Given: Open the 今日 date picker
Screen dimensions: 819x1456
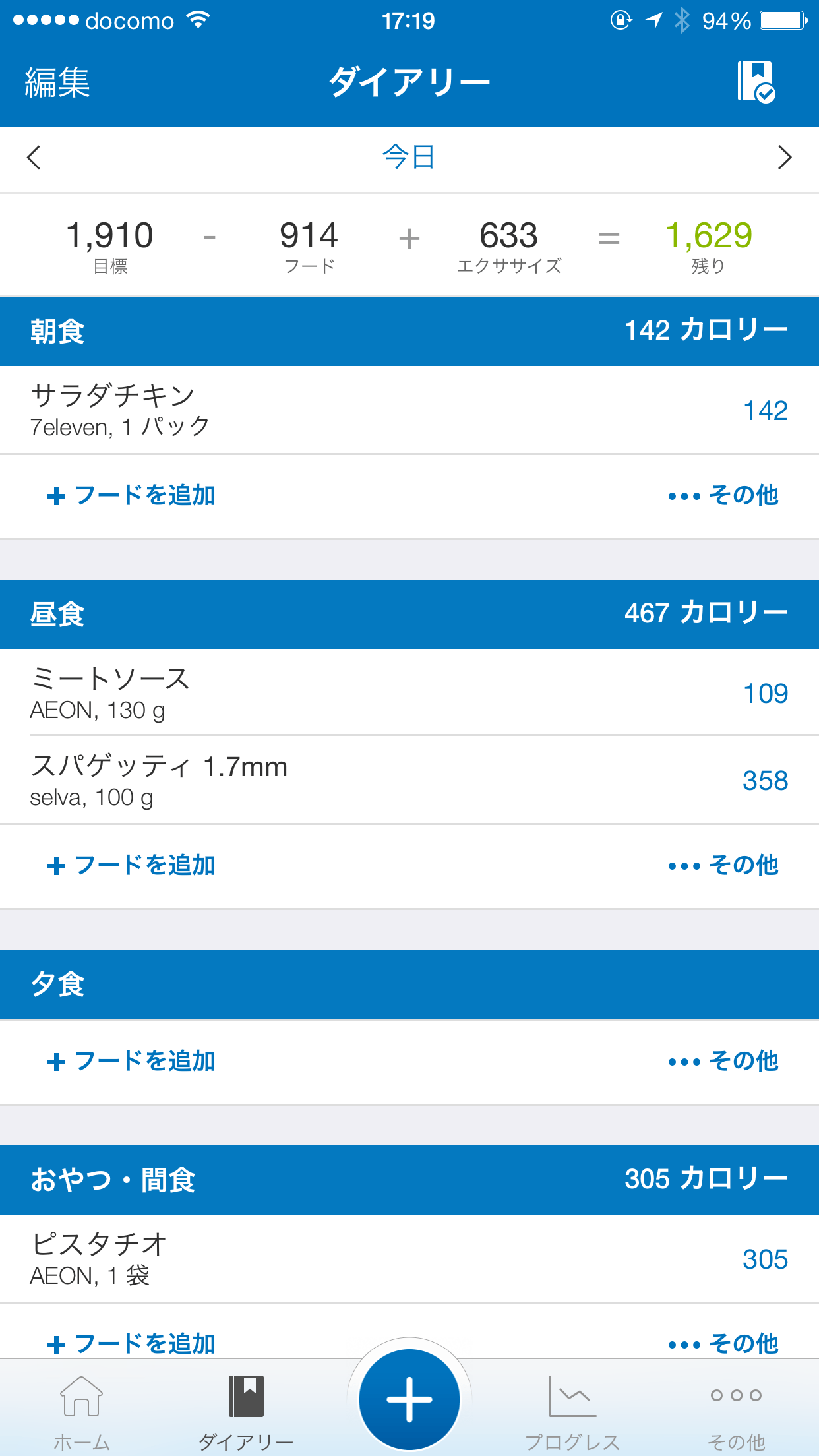Looking at the screenshot, I should click(x=409, y=158).
